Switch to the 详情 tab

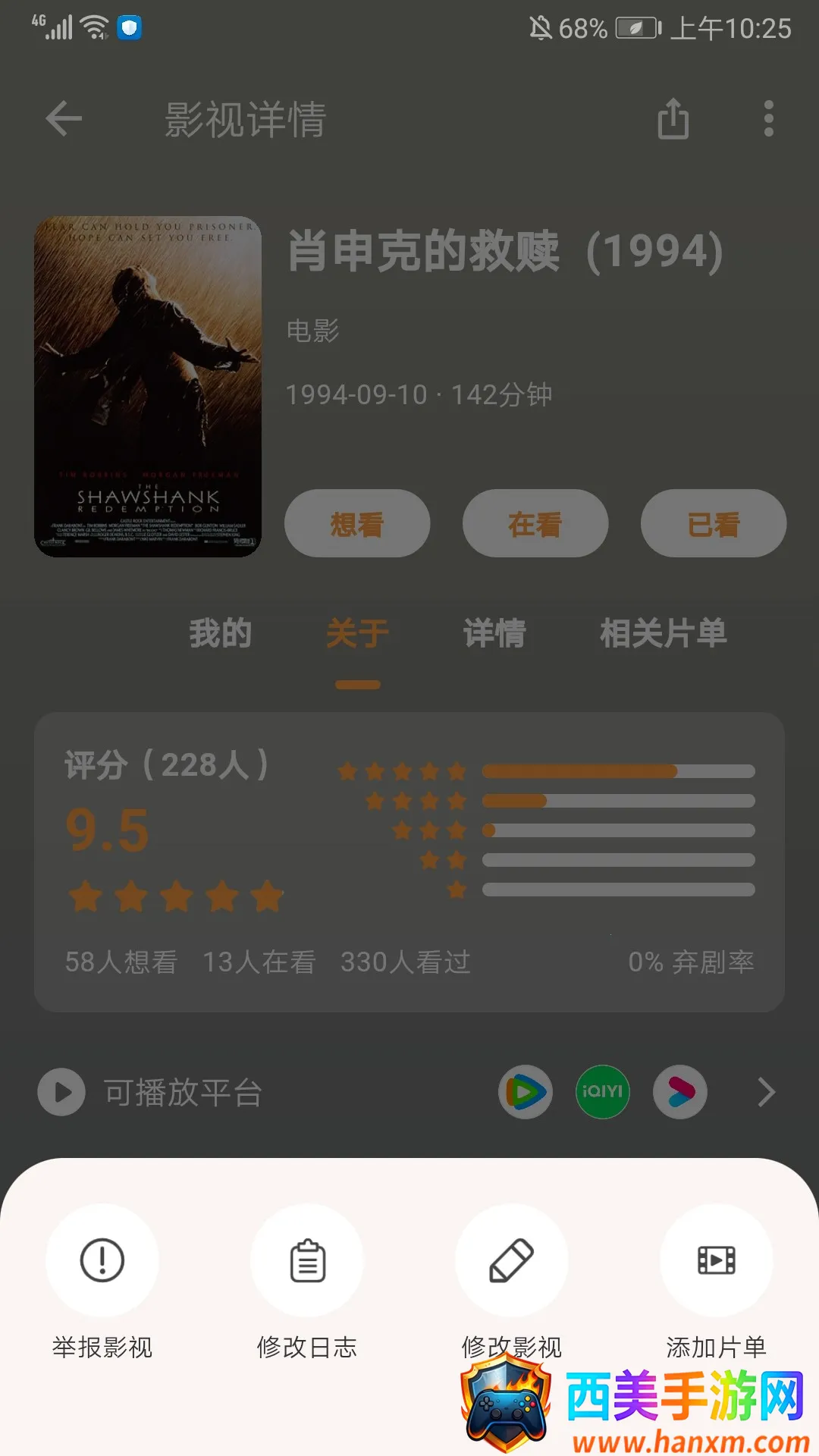click(x=494, y=635)
